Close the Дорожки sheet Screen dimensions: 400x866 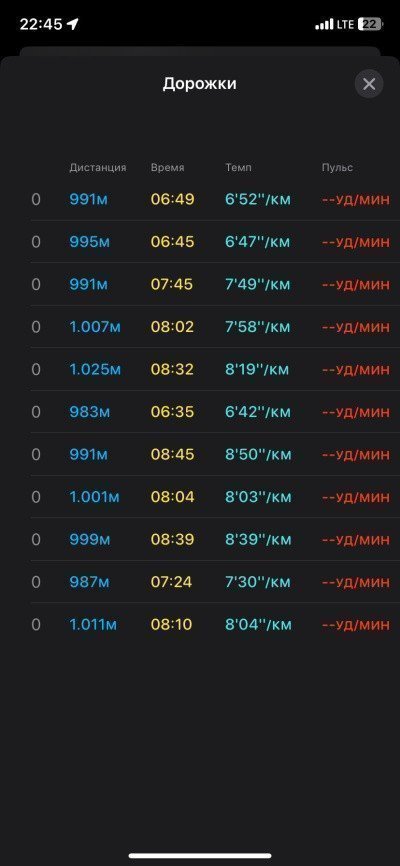tap(369, 84)
